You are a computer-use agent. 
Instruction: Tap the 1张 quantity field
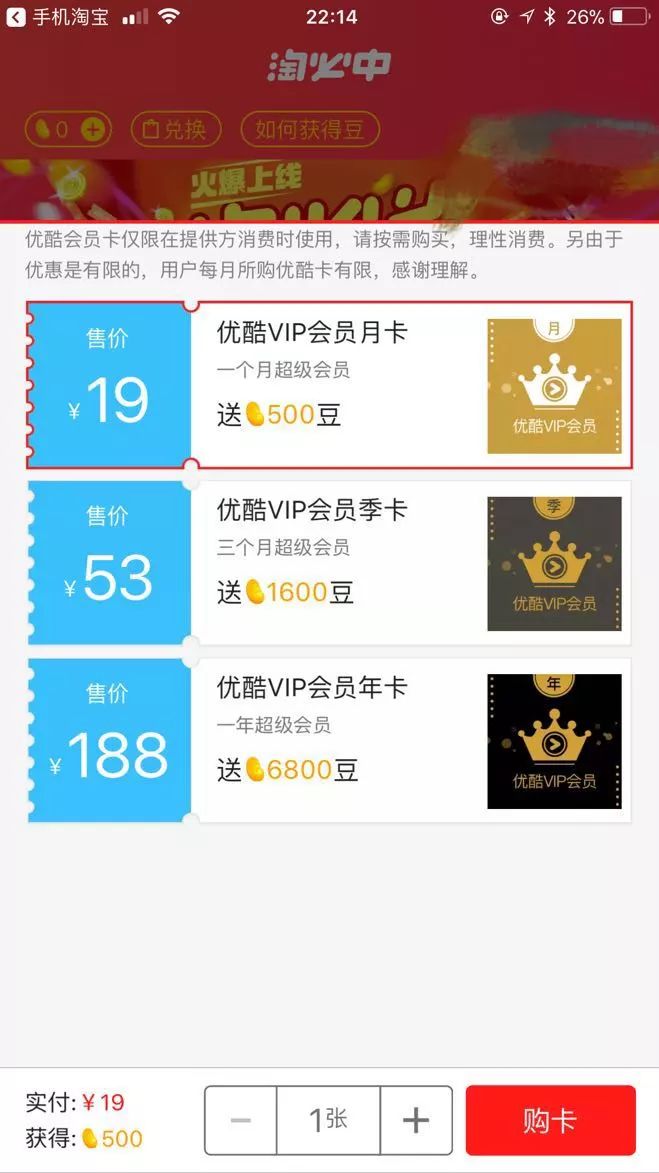[328, 1121]
